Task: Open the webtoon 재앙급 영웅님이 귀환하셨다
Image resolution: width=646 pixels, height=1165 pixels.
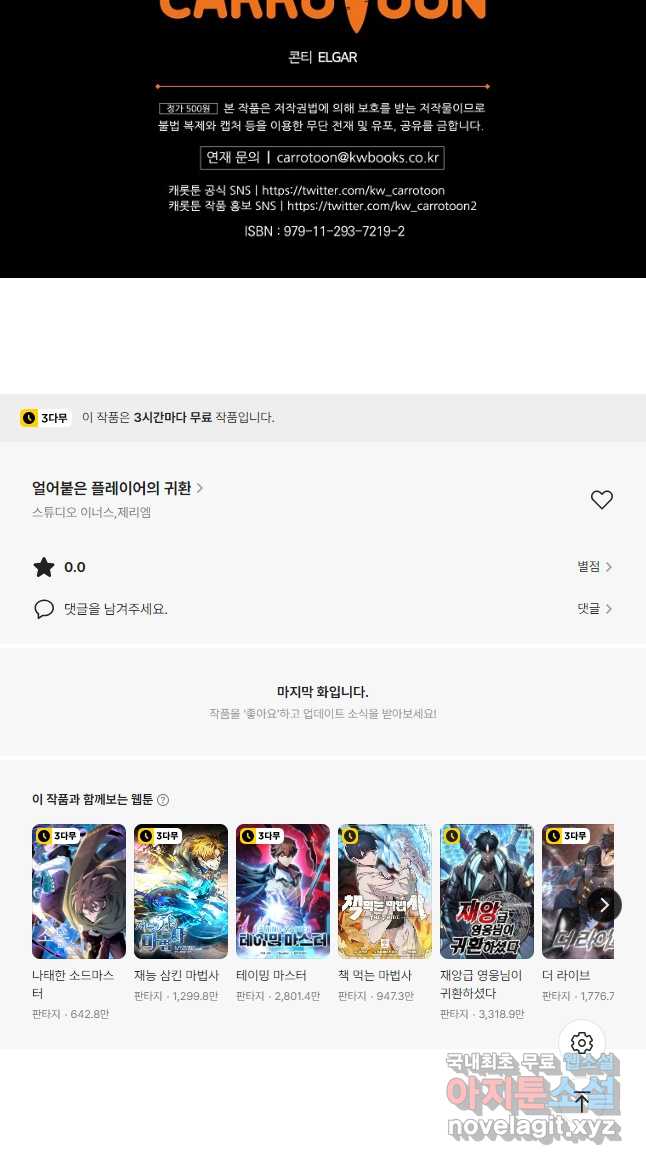Action: [x=487, y=891]
